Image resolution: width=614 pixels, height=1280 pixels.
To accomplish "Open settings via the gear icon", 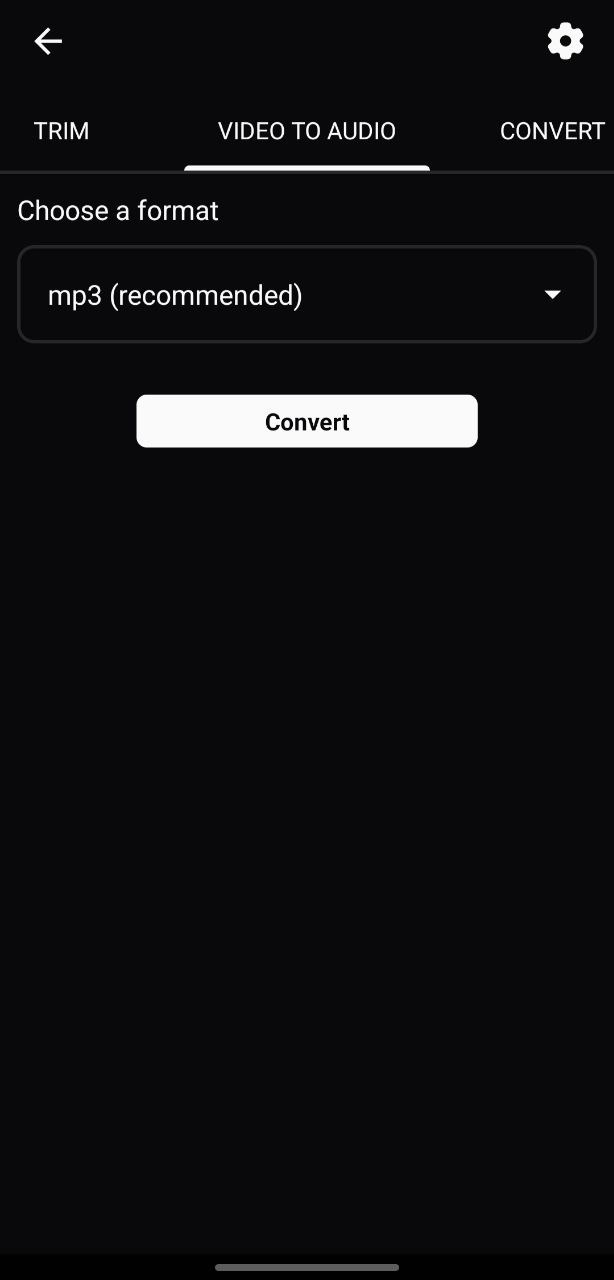I will [565, 41].
